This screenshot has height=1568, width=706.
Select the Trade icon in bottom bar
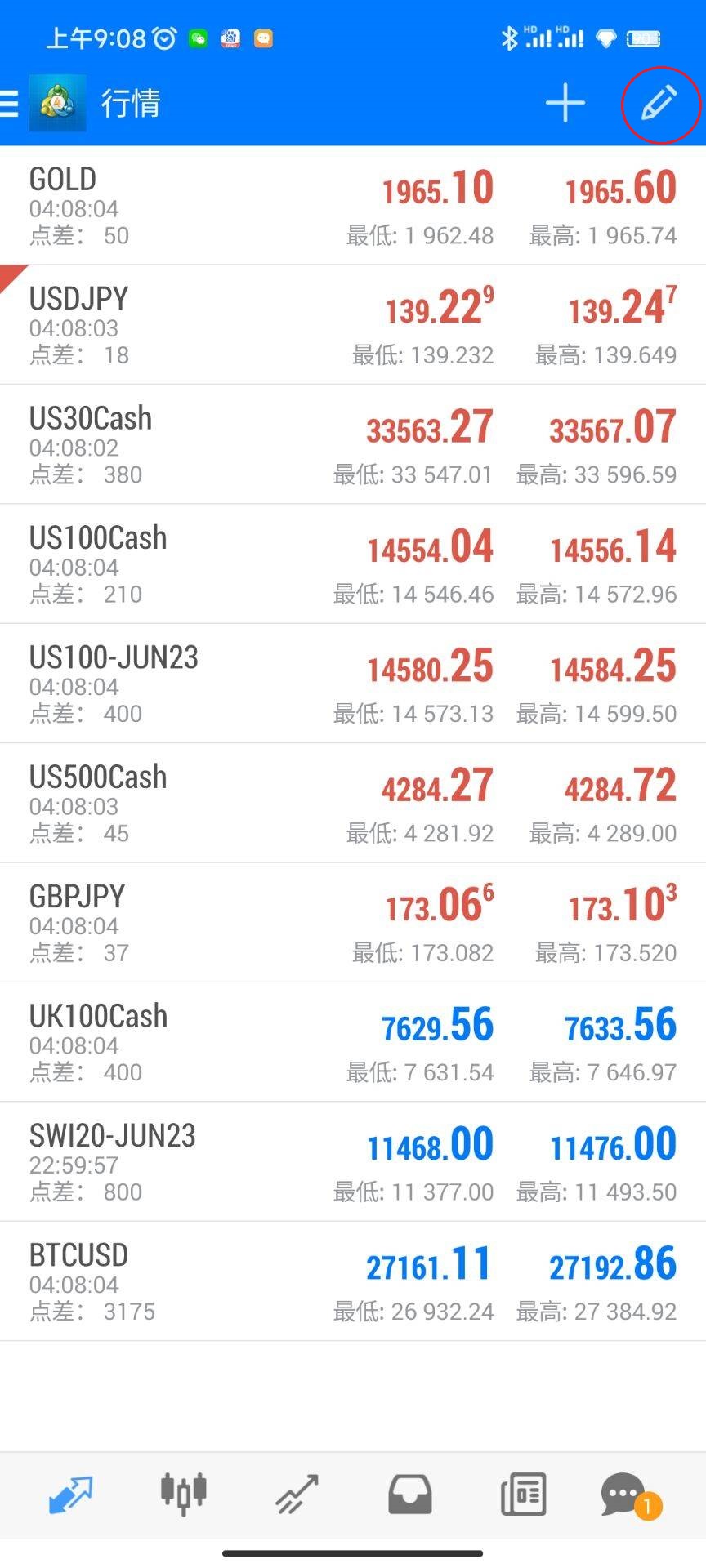click(x=296, y=1493)
